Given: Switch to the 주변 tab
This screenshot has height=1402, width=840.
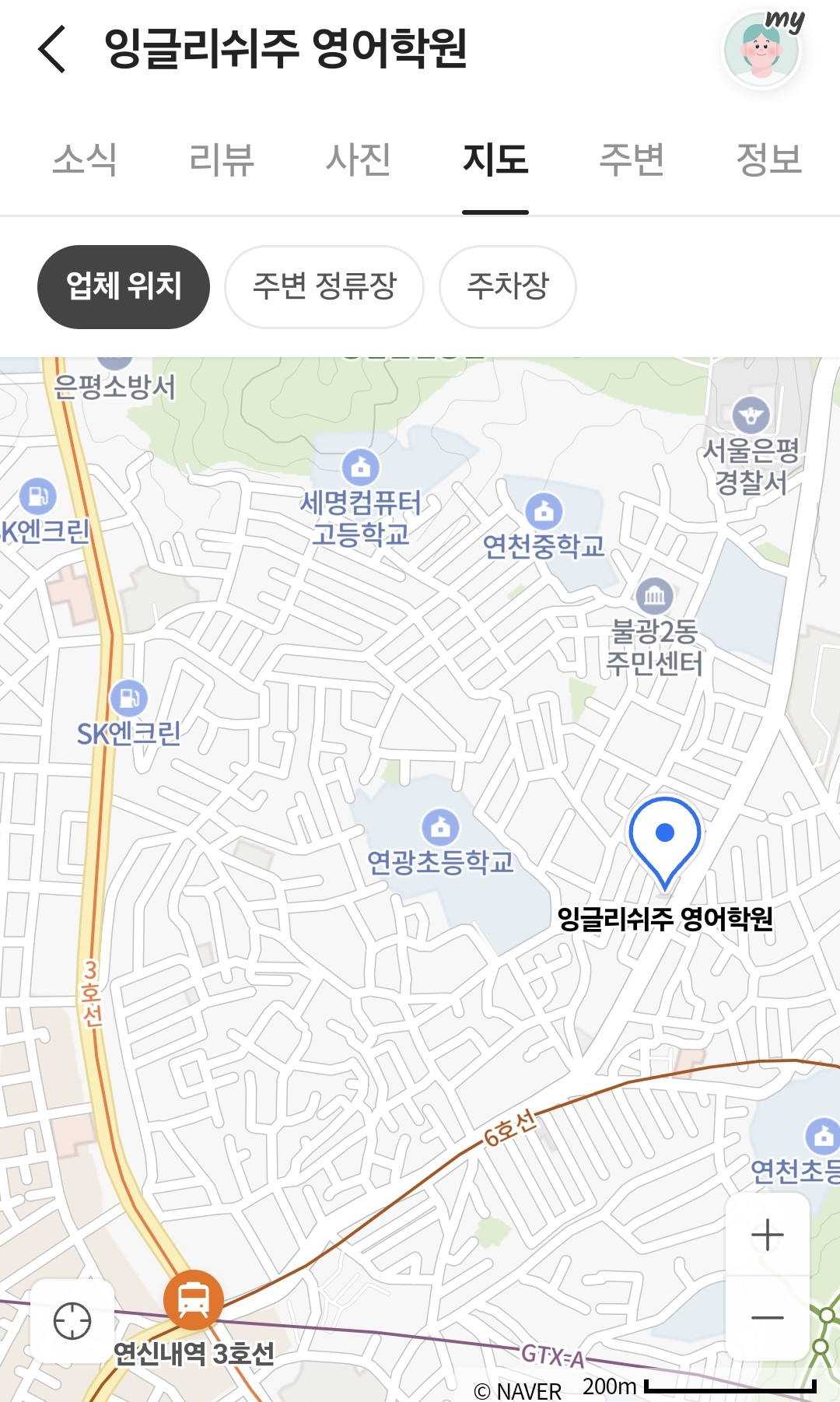Looking at the screenshot, I should tap(632, 159).
